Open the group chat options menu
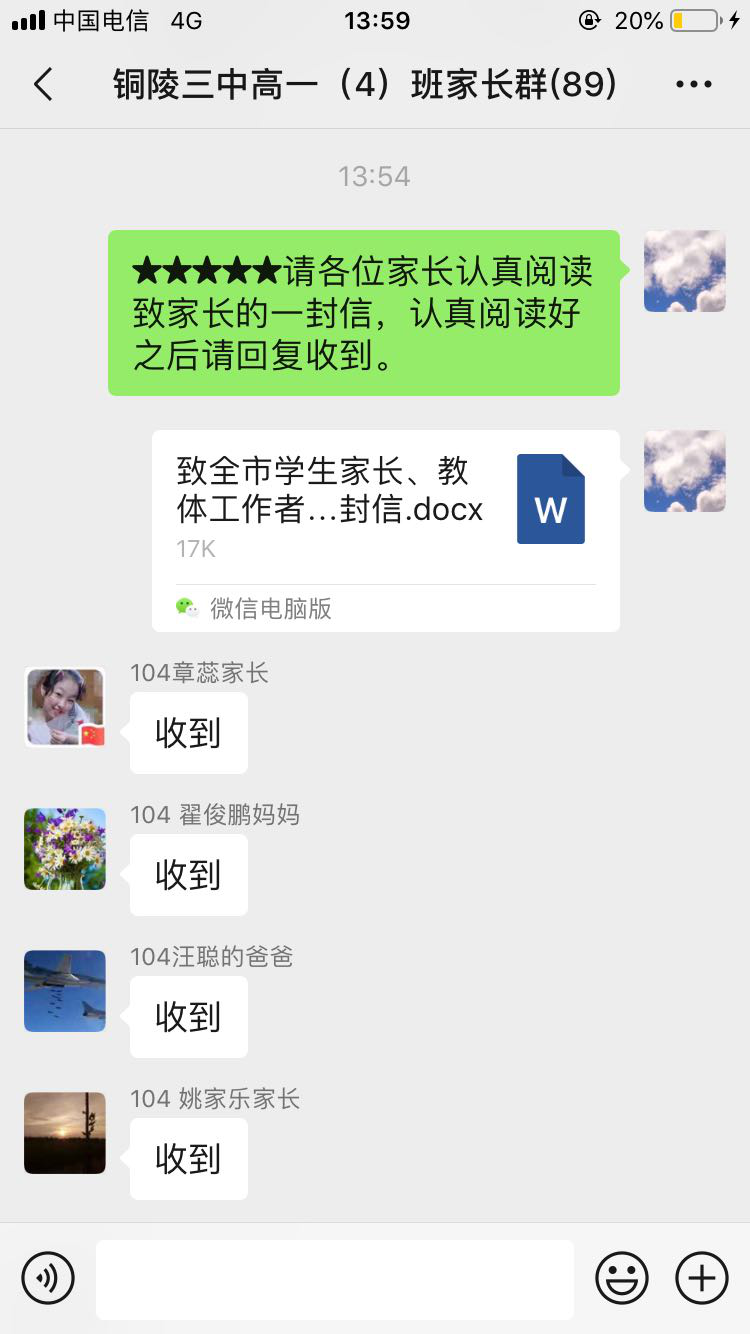This screenshot has width=750, height=1334. pos(693,85)
